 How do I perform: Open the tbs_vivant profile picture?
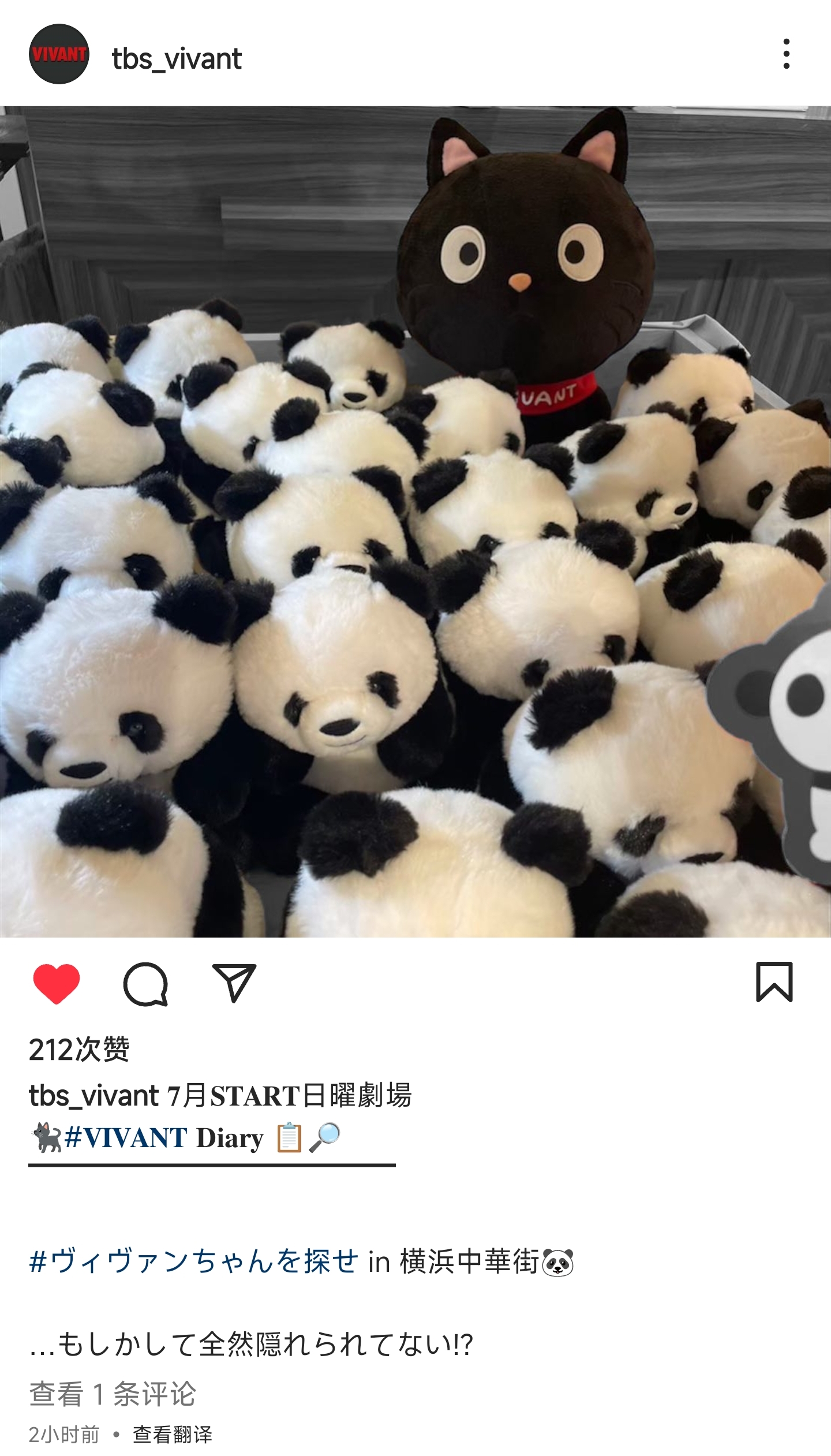59,54
